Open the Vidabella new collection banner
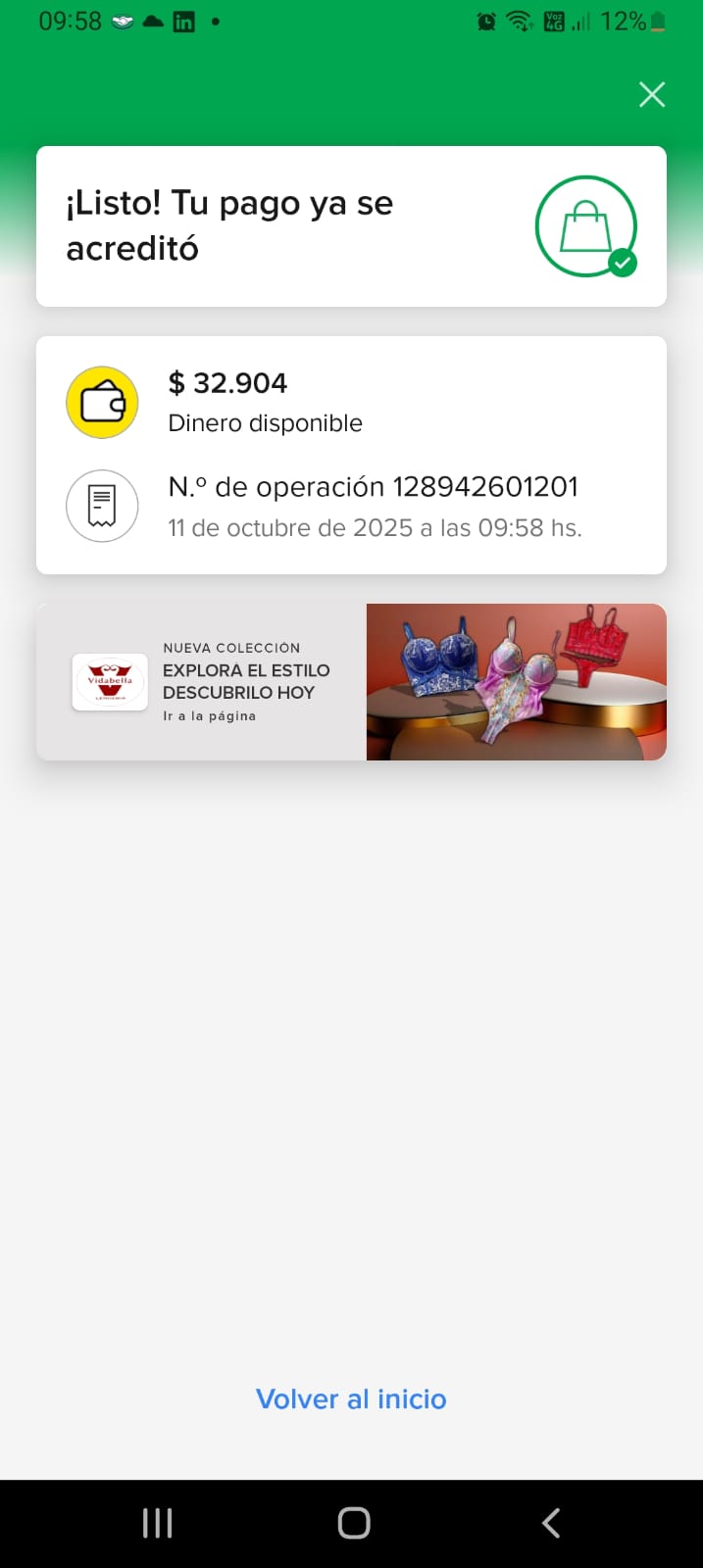Image resolution: width=703 pixels, height=1568 pixels. tap(351, 682)
